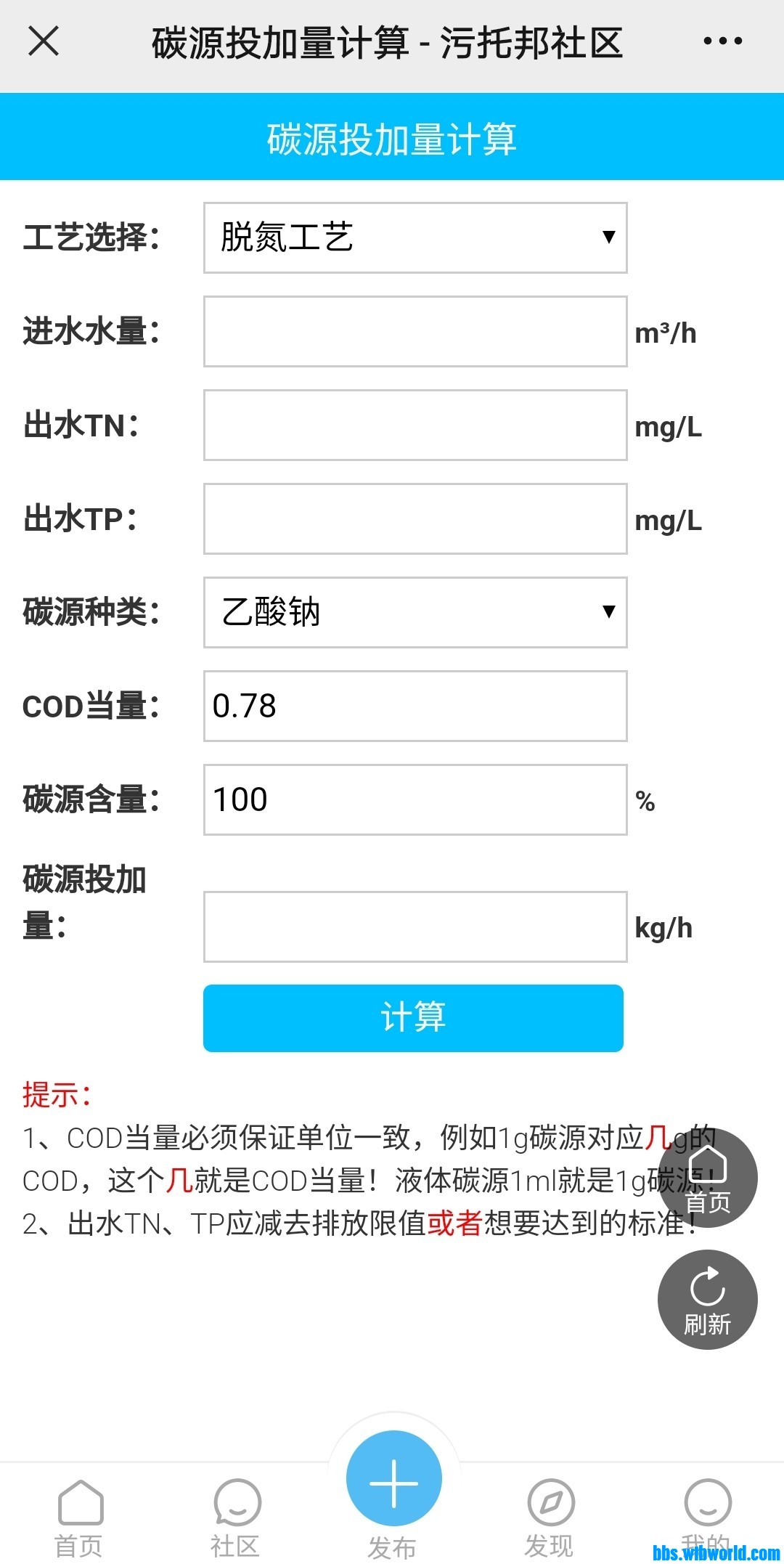Image resolution: width=784 pixels, height=1564 pixels.
Task: Tap the floating 首页 home shortcut icon
Action: coord(707,1178)
